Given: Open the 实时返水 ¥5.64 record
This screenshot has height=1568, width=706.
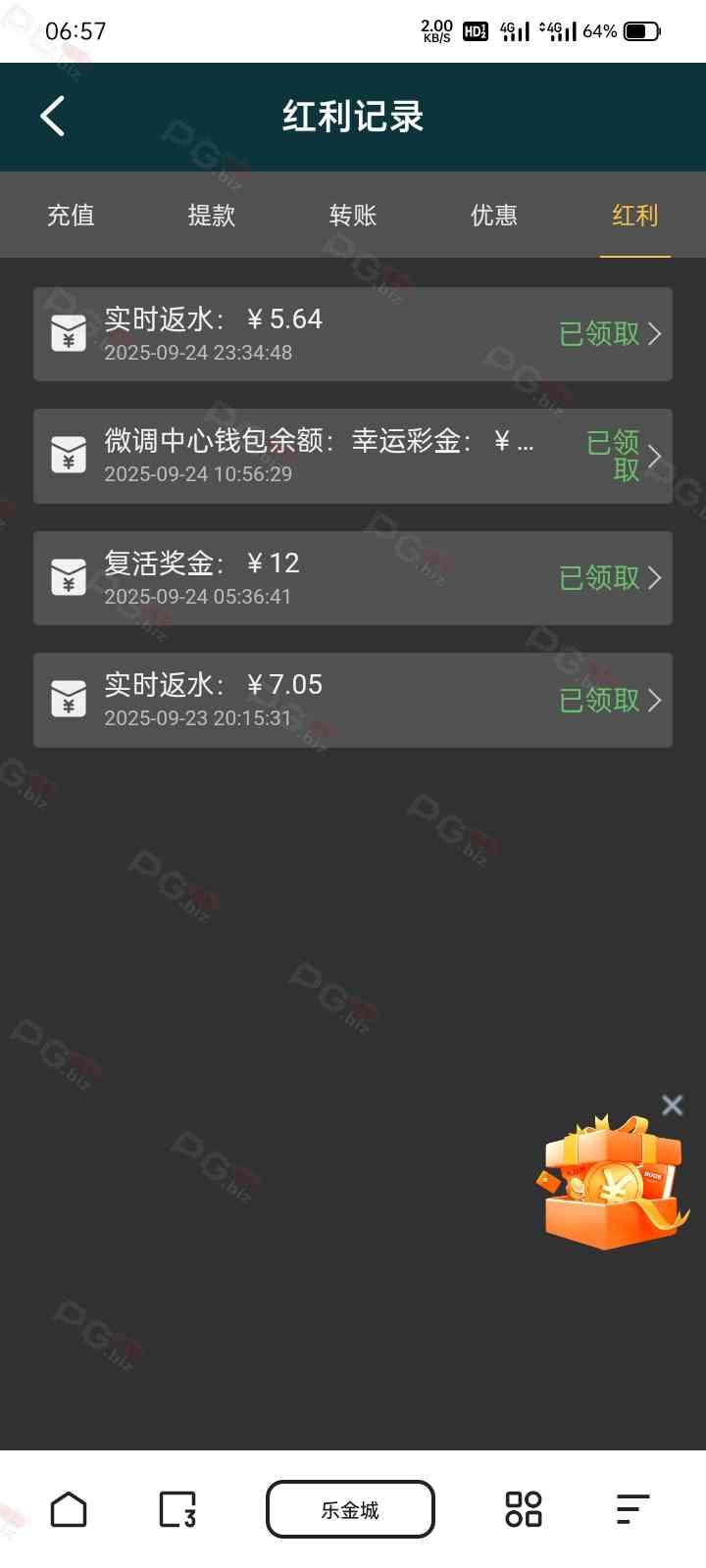Looking at the screenshot, I should [353, 334].
